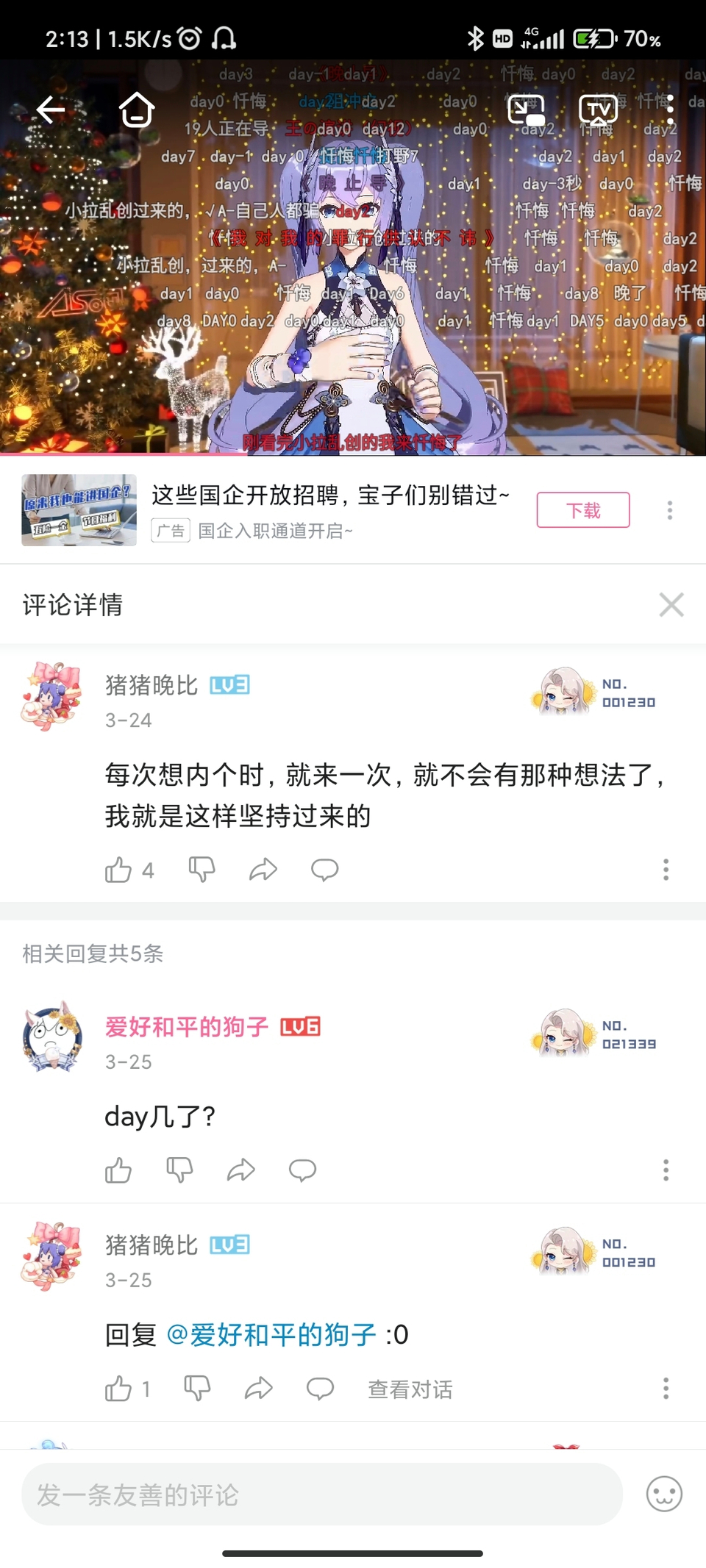The image size is (706, 1568).
Task: Tap 查看对话 to view the conversation
Action: coord(410,1389)
